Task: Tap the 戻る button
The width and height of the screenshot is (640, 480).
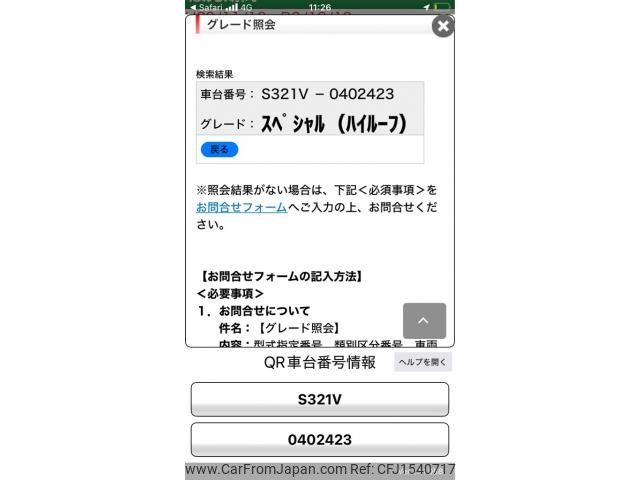Action: click(x=219, y=149)
